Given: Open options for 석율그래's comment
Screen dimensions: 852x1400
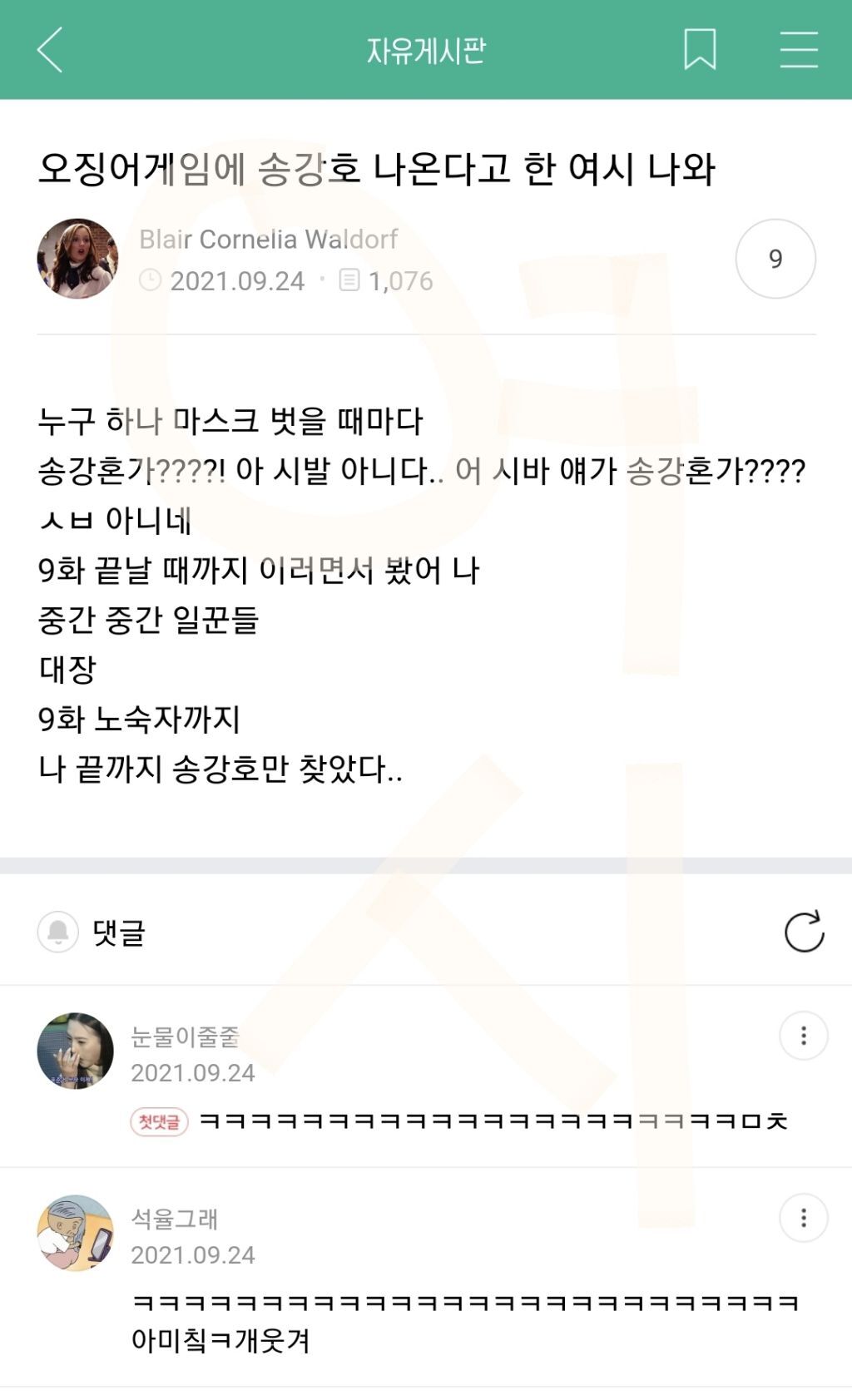Looking at the screenshot, I should (803, 1218).
